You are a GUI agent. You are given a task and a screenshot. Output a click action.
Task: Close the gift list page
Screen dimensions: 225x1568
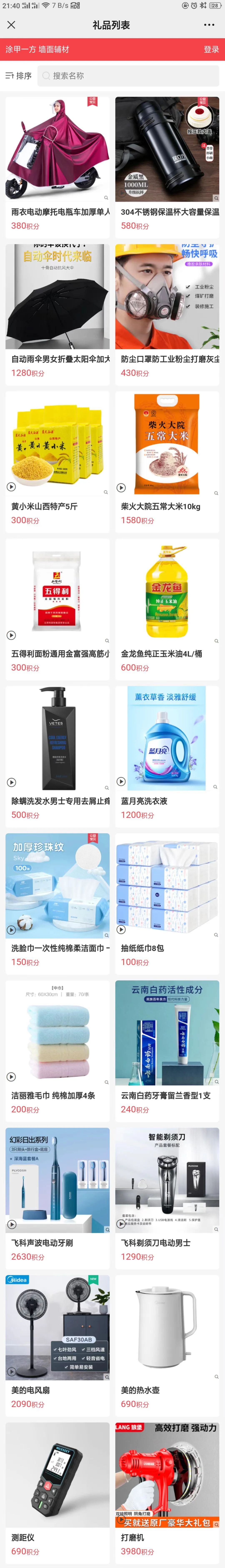click(x=11, y=25)
